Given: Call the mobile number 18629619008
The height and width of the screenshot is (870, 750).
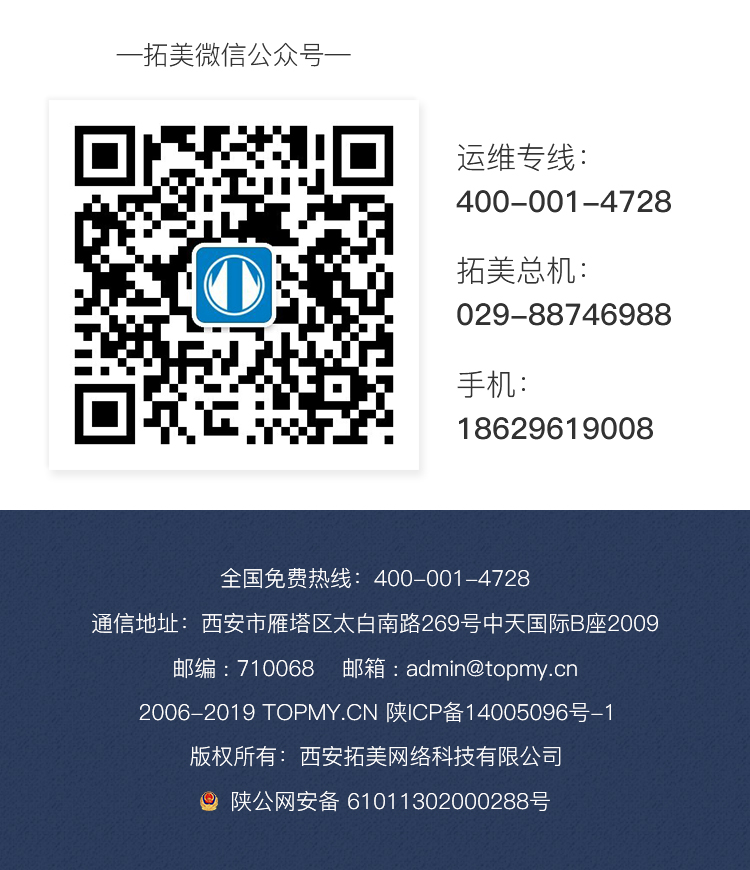Looking at the screenshot, I should pos(554,429).
